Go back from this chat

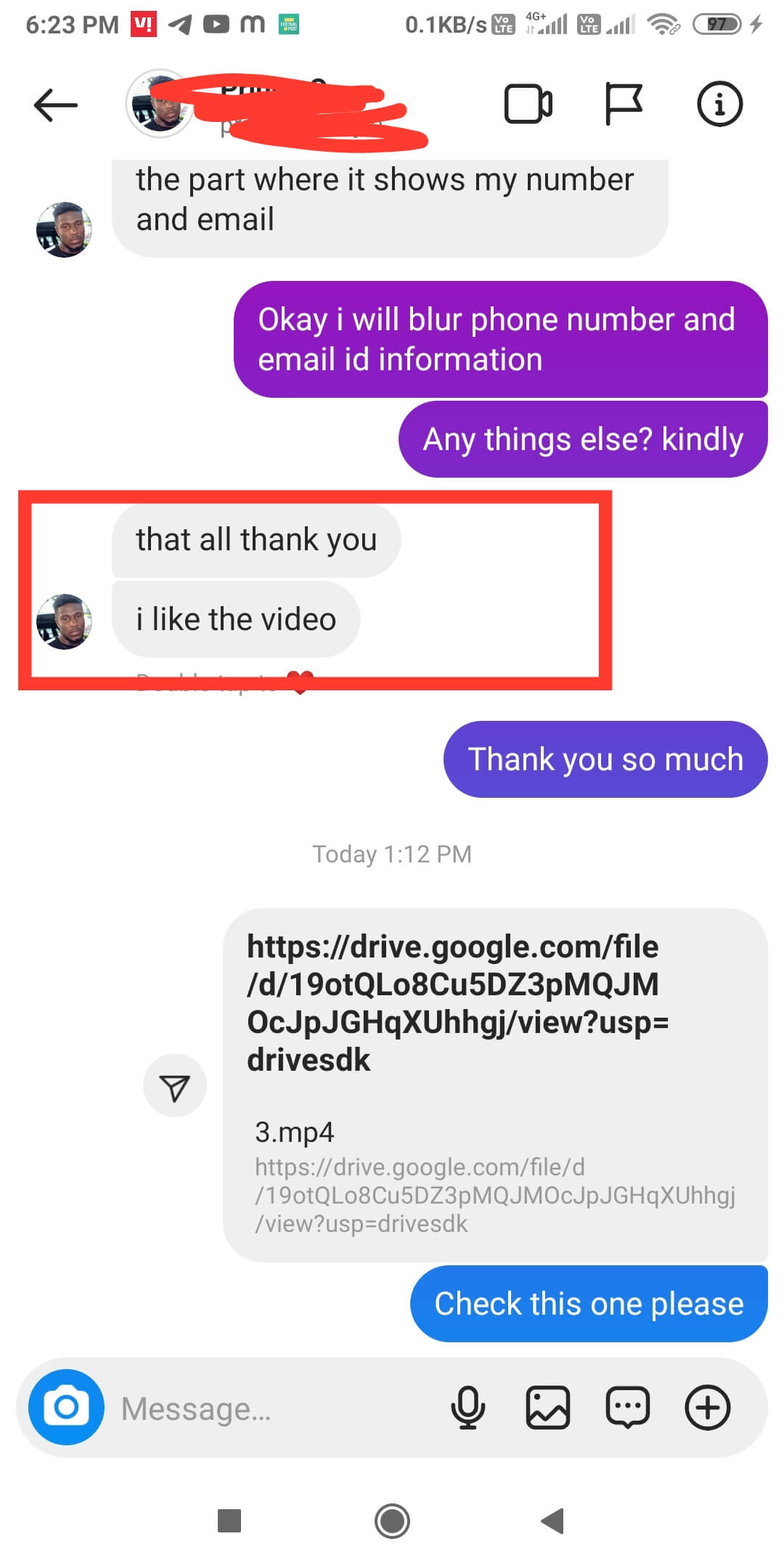(56, 105)
